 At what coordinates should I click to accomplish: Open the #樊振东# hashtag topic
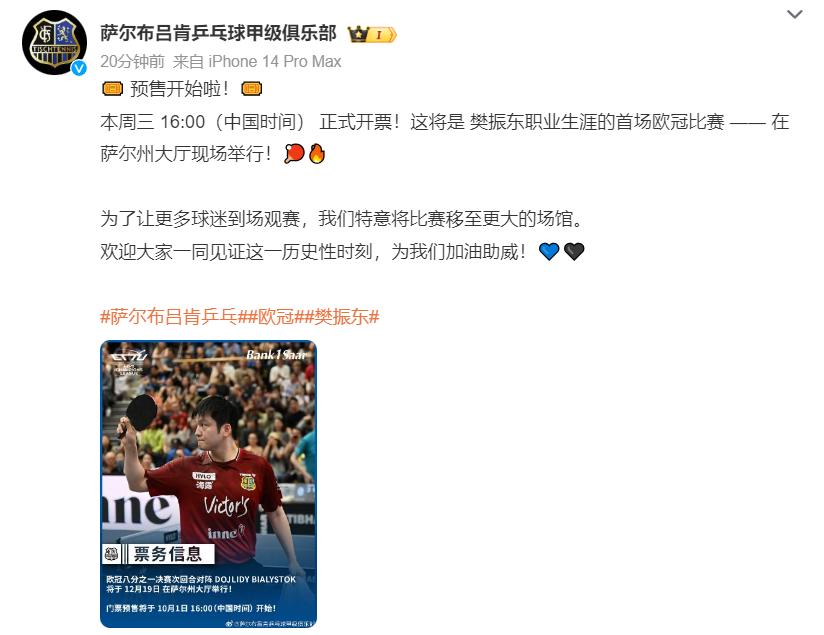pos(343,317)
